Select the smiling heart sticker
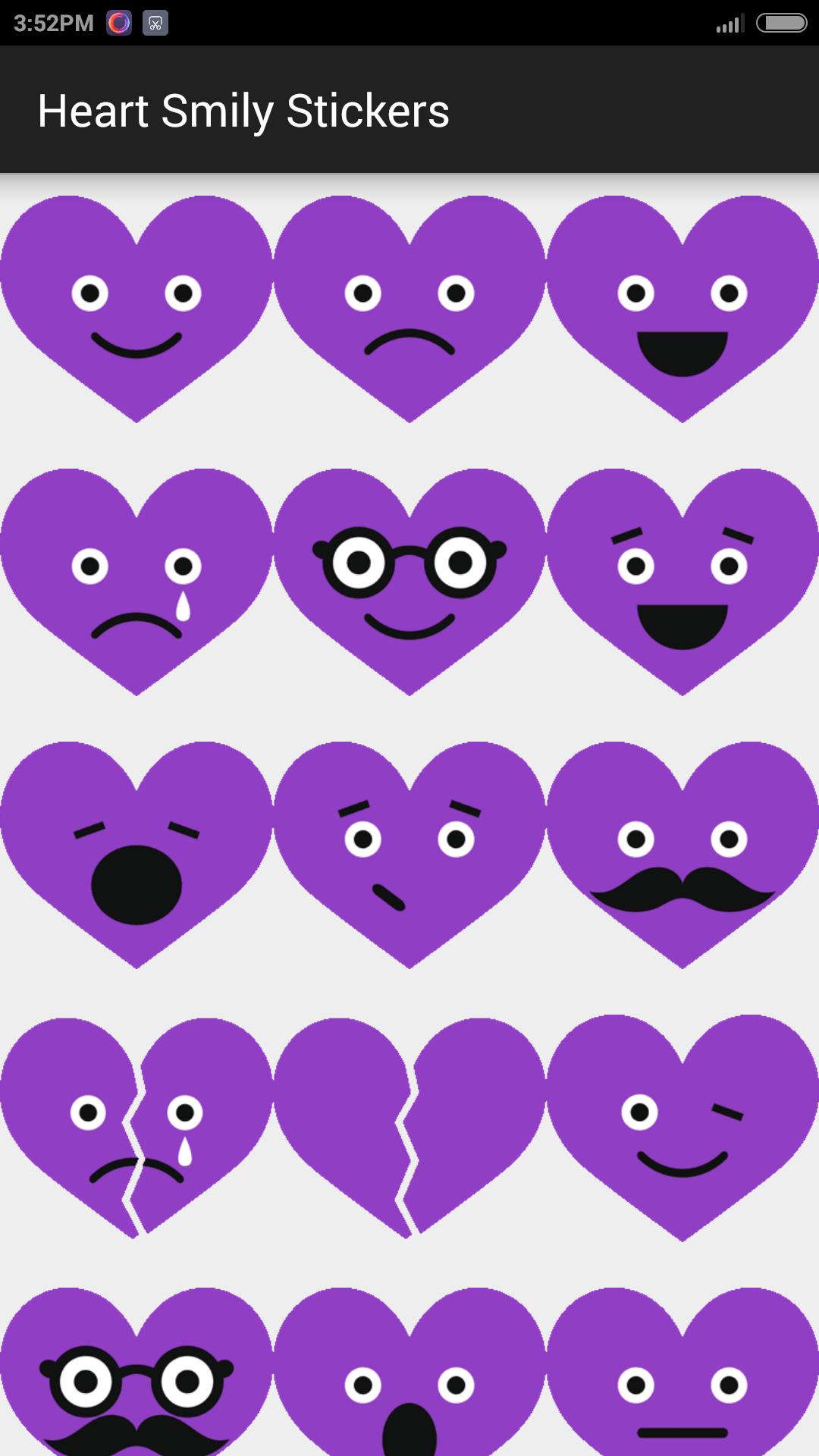This screenshot has width=819, height=1456. (136, 311)
